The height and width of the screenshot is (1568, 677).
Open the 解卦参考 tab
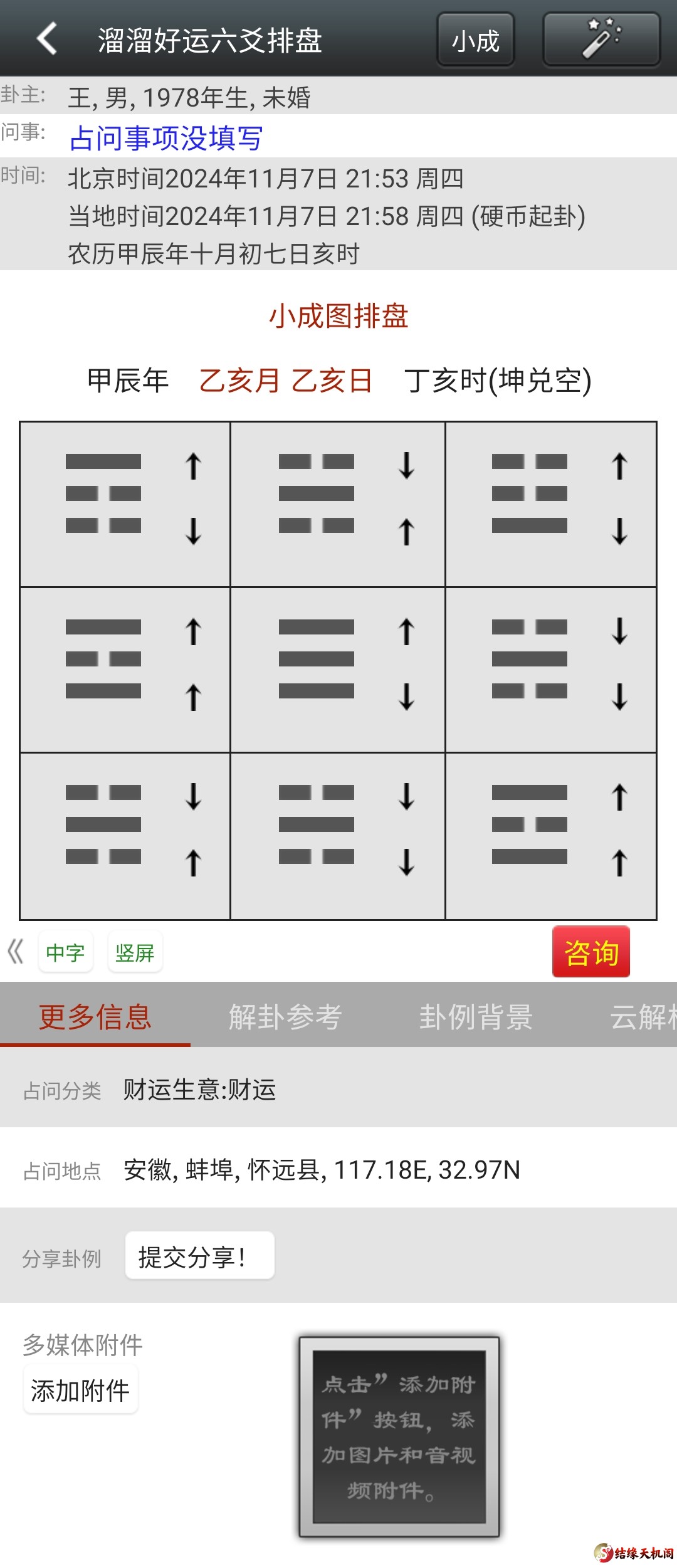click(285, 1016)
